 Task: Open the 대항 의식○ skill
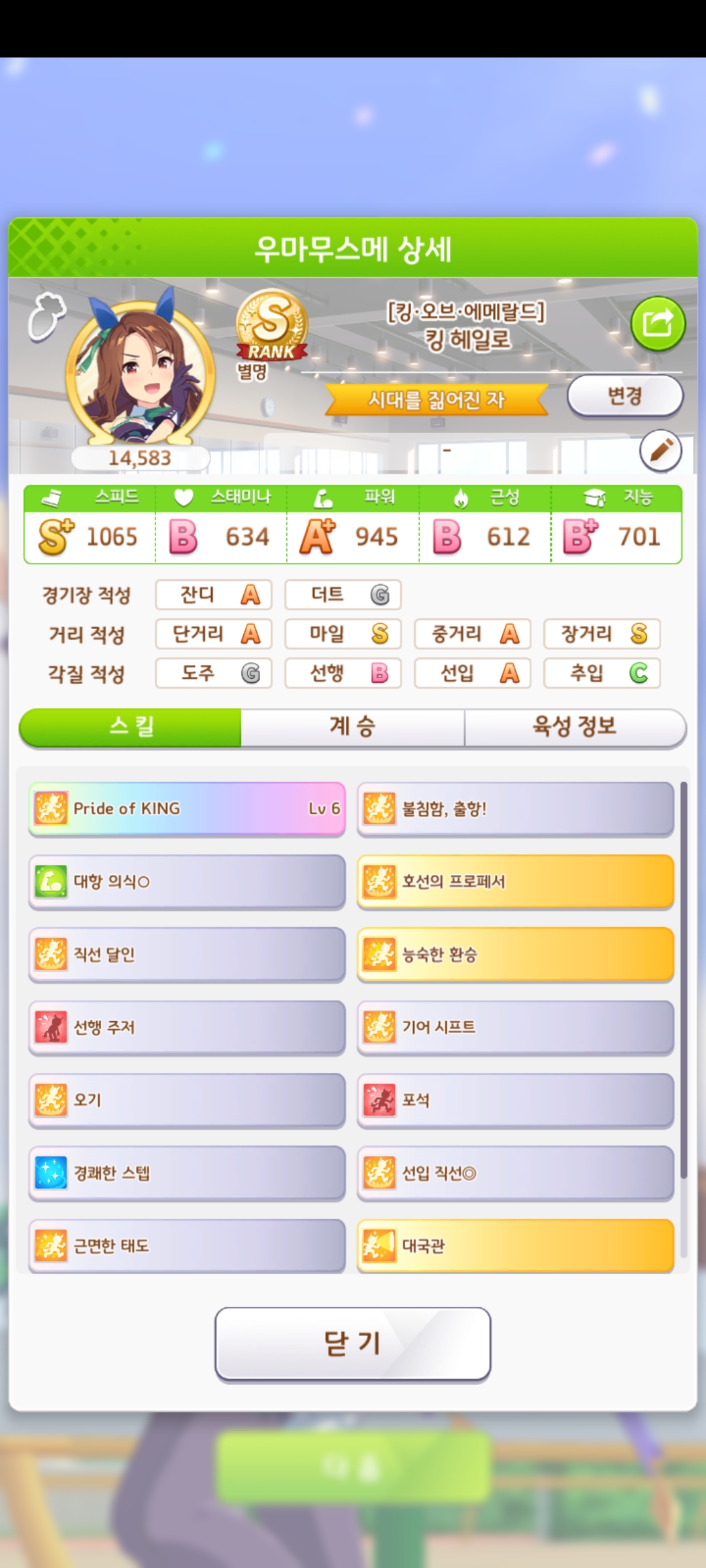coord(187,882)
